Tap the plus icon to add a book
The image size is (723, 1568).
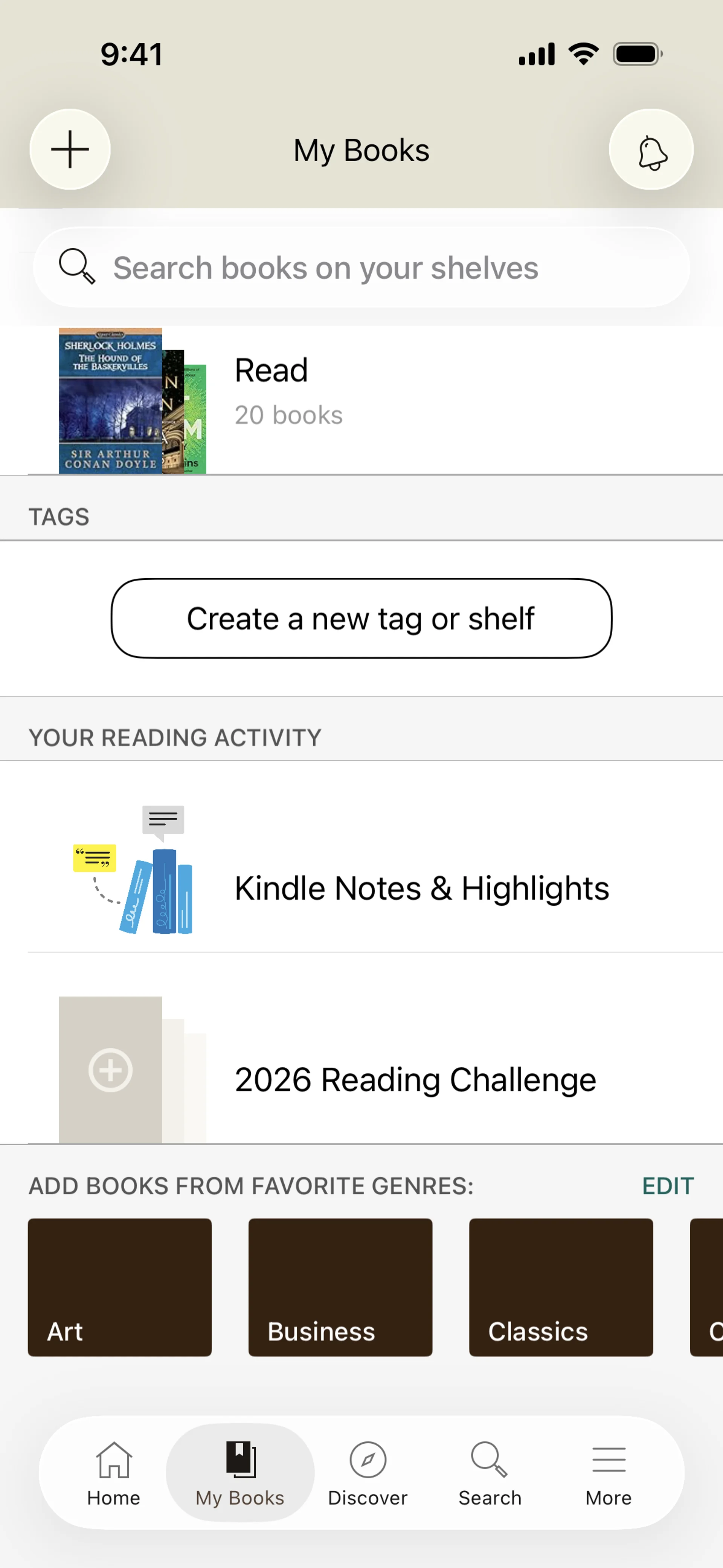(x=70, y=149)
